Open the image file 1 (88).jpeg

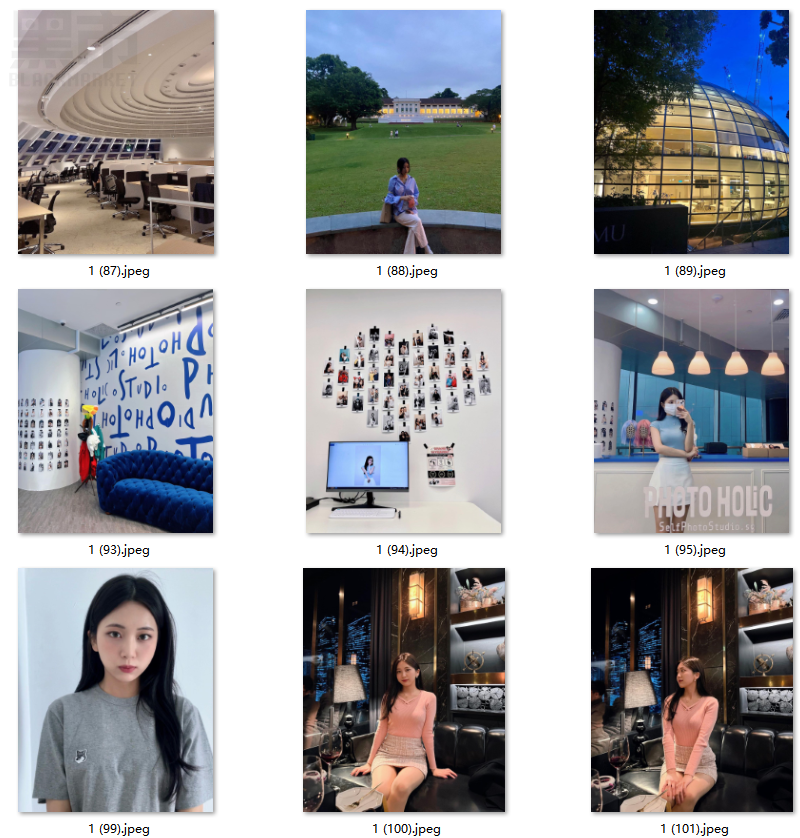pos(404,132)
